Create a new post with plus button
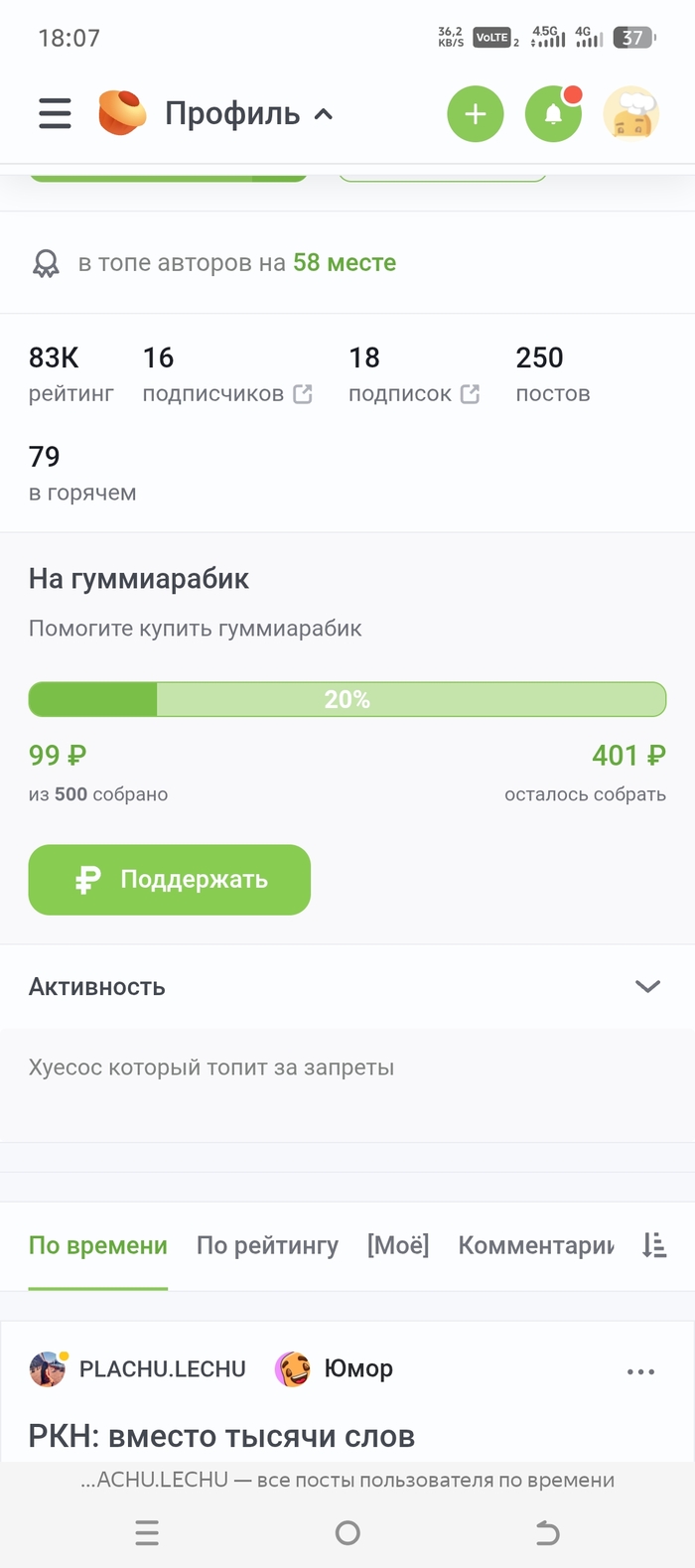 click(x=476, y=114)
